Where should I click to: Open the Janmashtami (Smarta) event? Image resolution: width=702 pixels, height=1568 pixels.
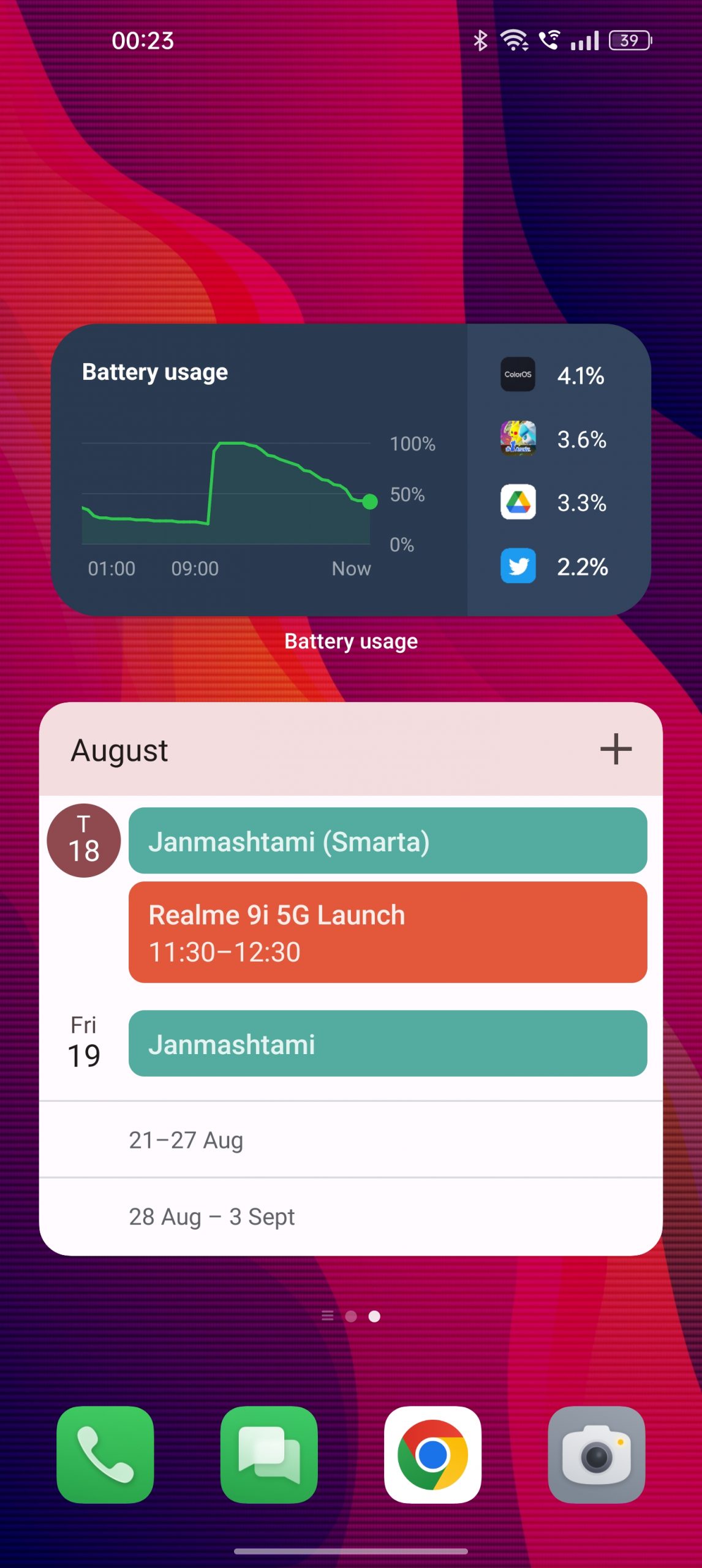pyautogui.click(x=388, y=841)
